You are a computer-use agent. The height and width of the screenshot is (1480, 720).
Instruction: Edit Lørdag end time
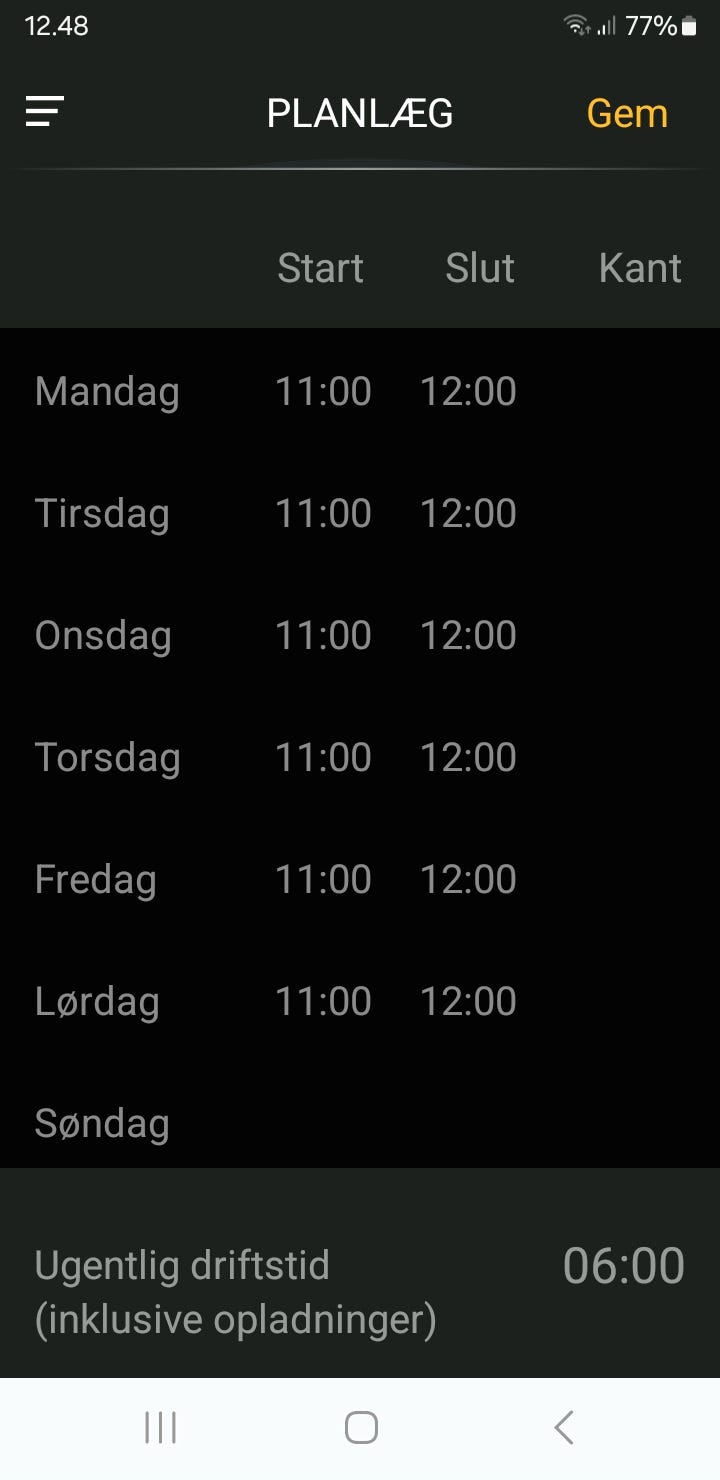(468, 1001)
